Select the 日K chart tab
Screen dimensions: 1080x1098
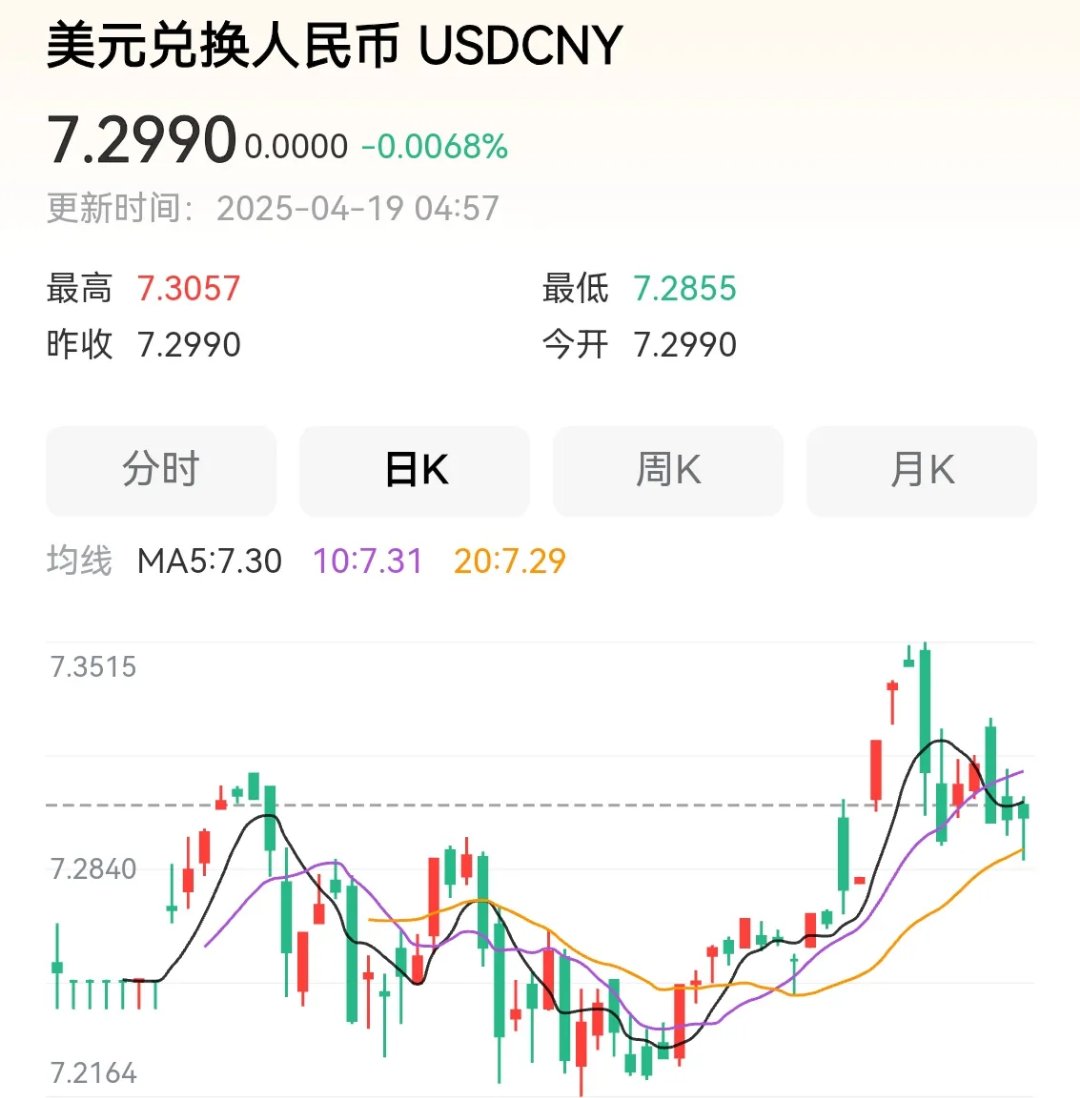[415, 471]
